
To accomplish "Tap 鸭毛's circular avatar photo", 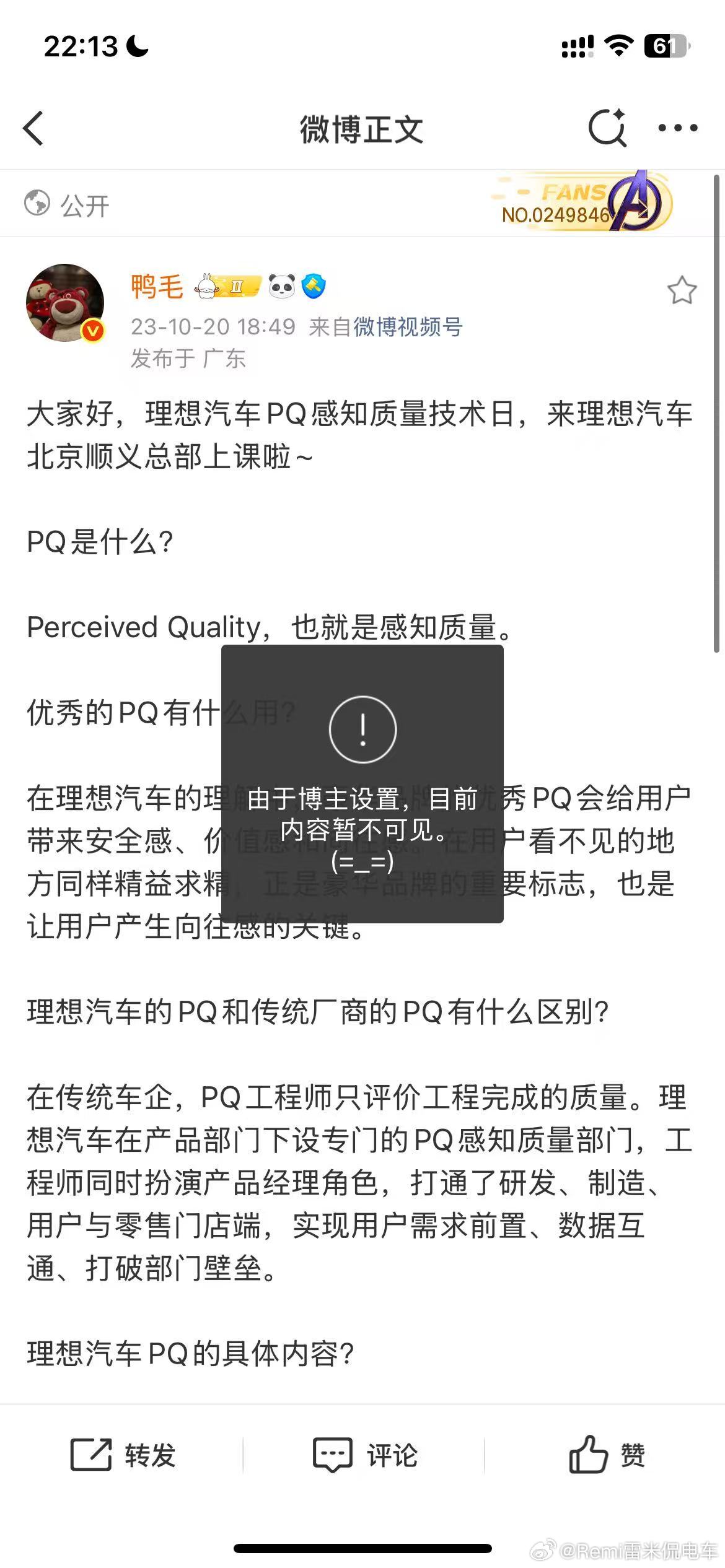I will tap(66, 303).
